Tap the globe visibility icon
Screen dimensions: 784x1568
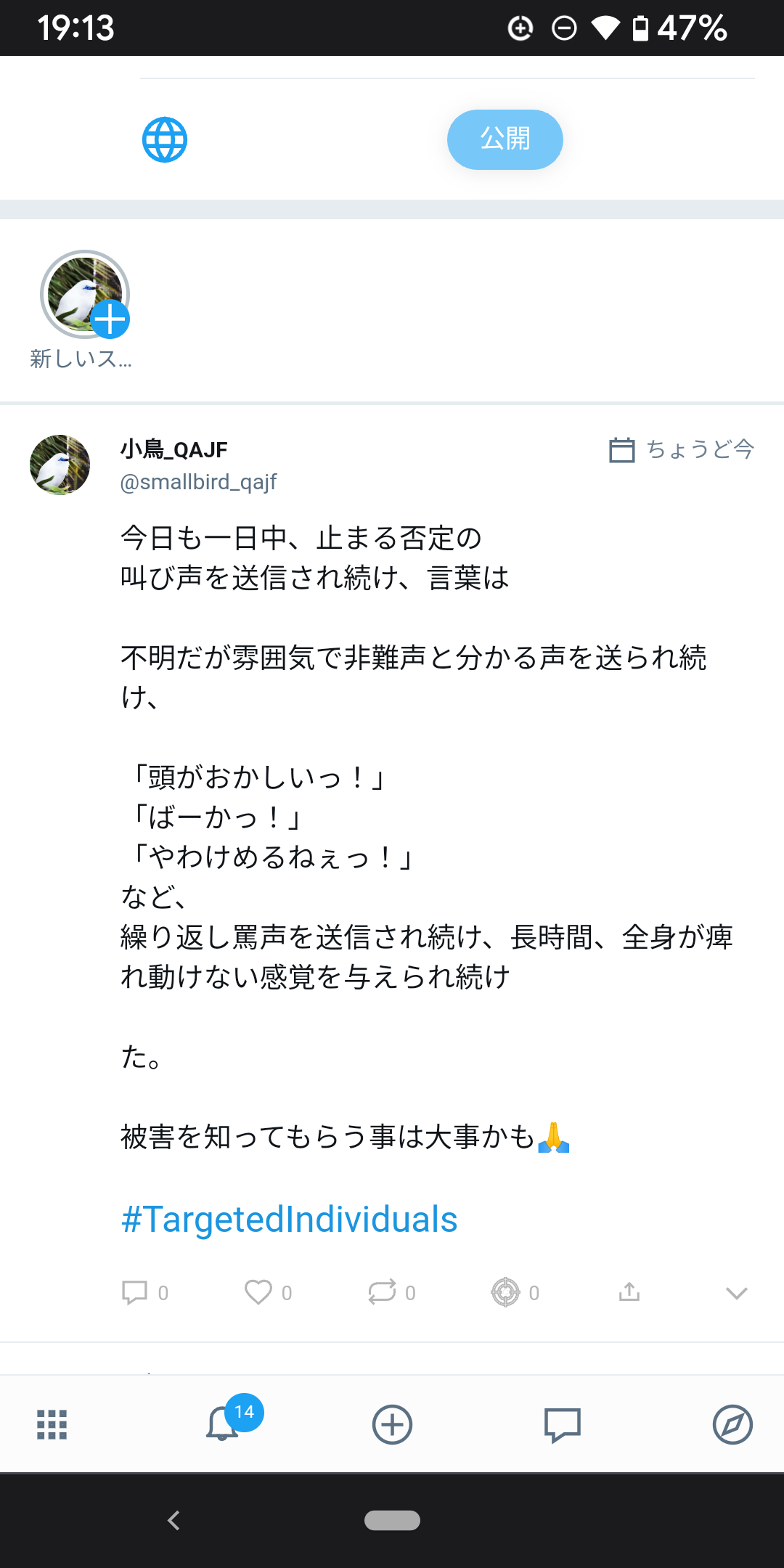pyautogui.click(x=165, y=139)
